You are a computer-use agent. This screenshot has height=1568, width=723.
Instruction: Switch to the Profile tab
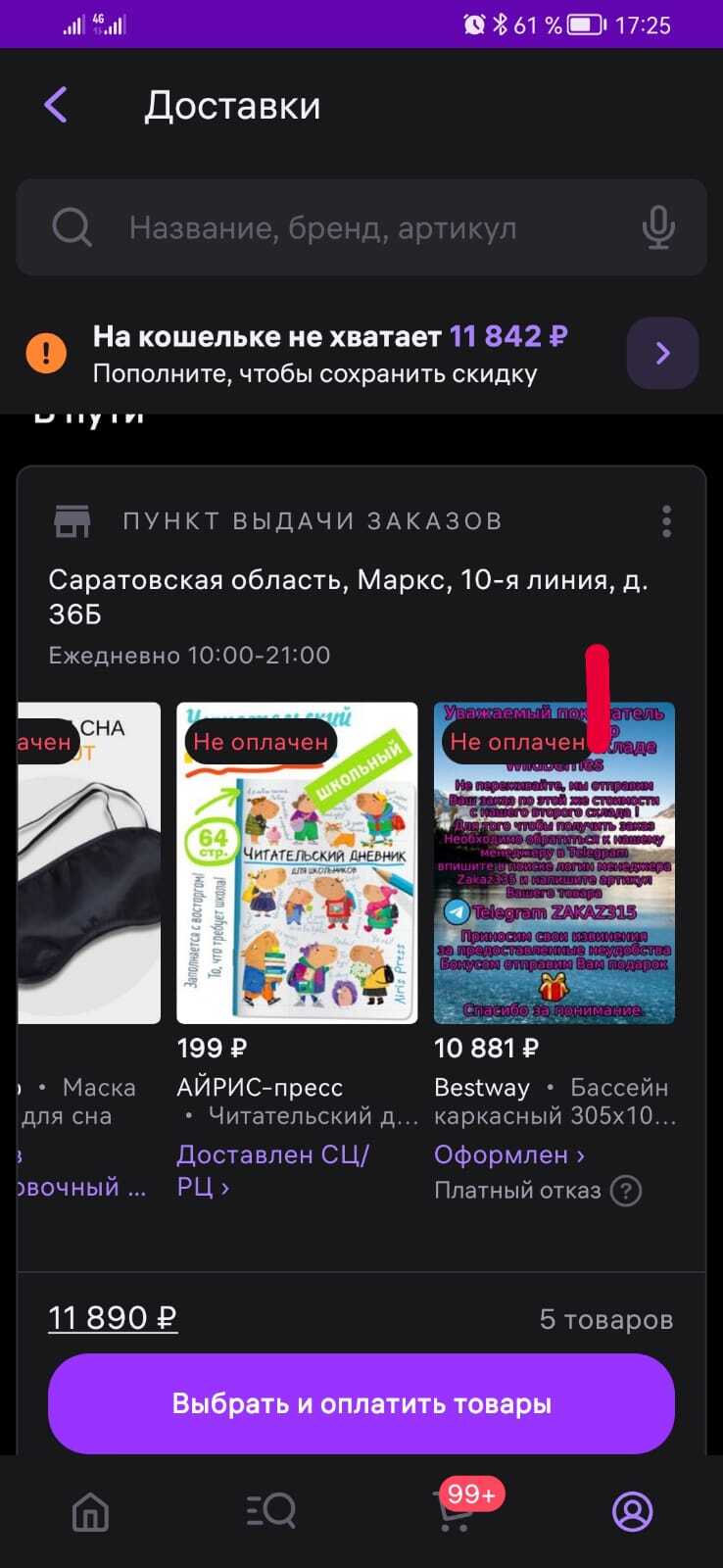coord(633,1512)
